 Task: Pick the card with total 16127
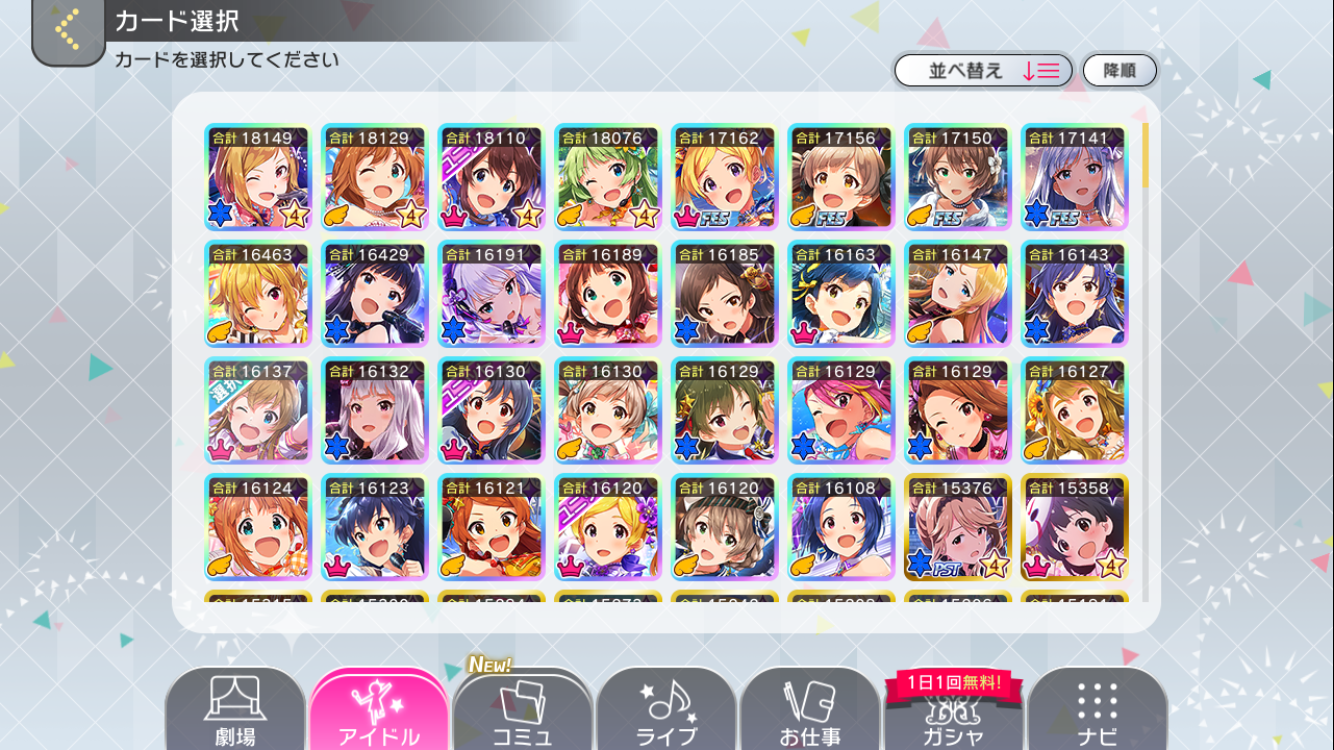(x=1075, y=411)
